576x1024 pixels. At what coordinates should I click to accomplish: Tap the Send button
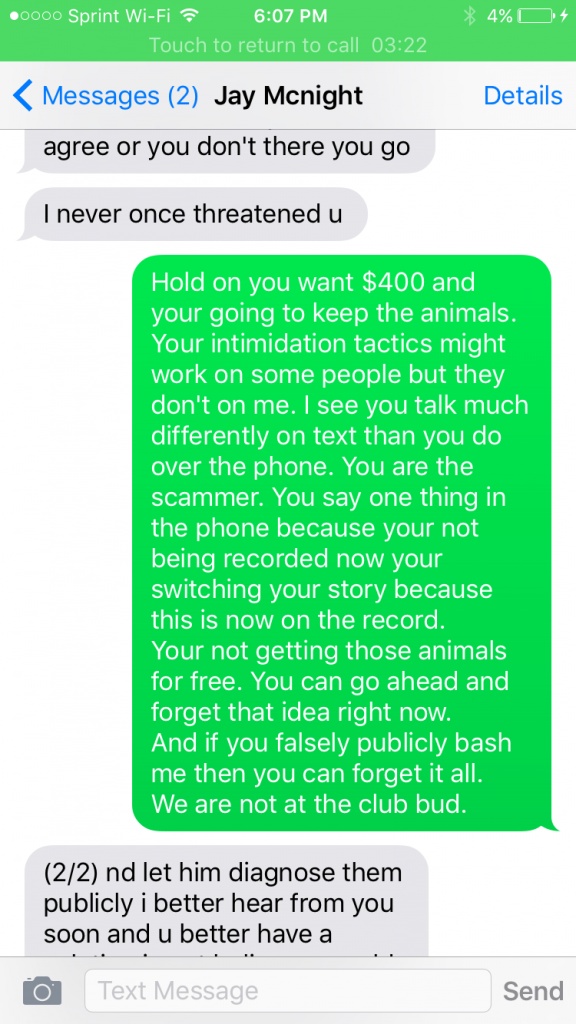(533, 991)
